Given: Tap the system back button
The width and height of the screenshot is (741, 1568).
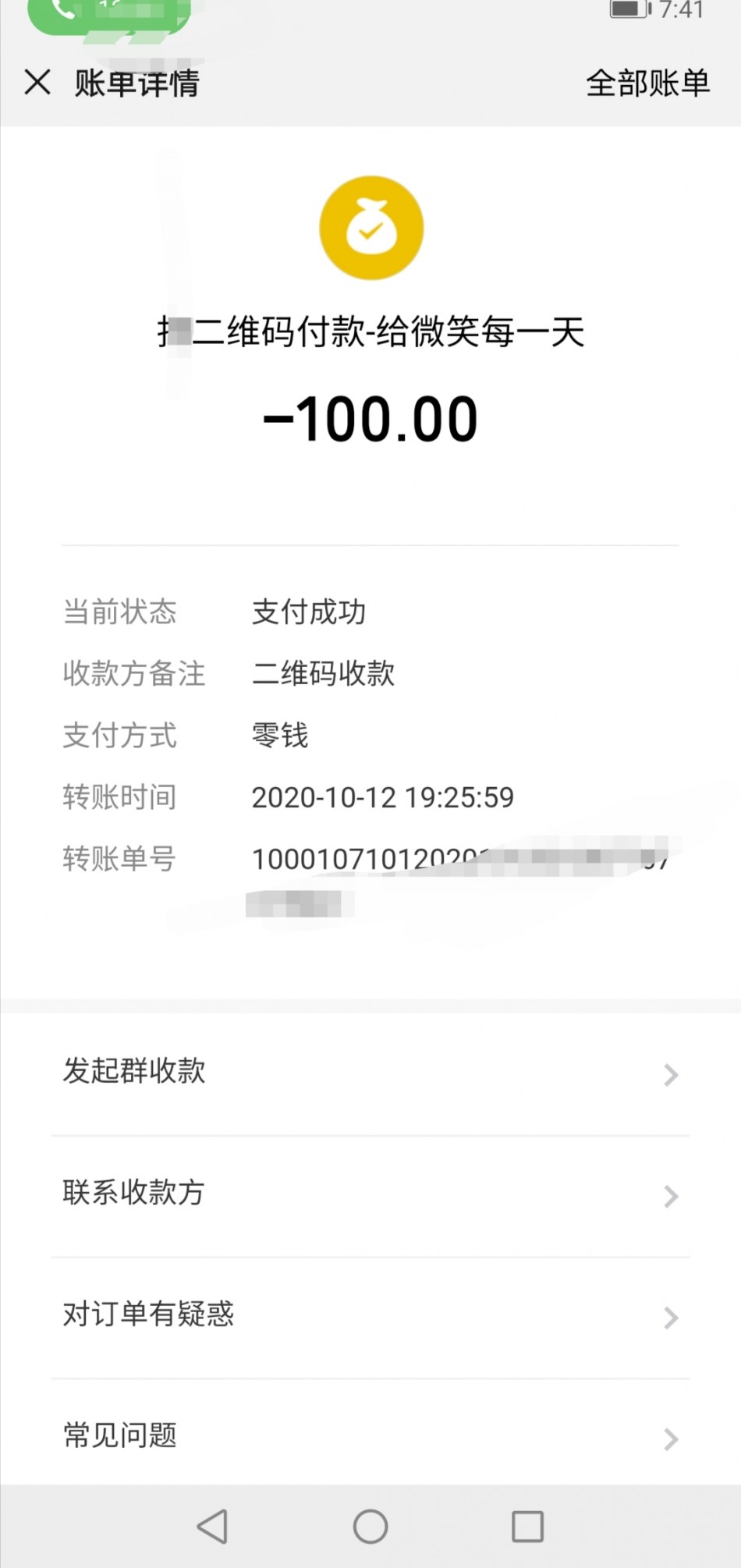Looking at the screenshot, I should pyautogui.click(x=212, y=1526).
